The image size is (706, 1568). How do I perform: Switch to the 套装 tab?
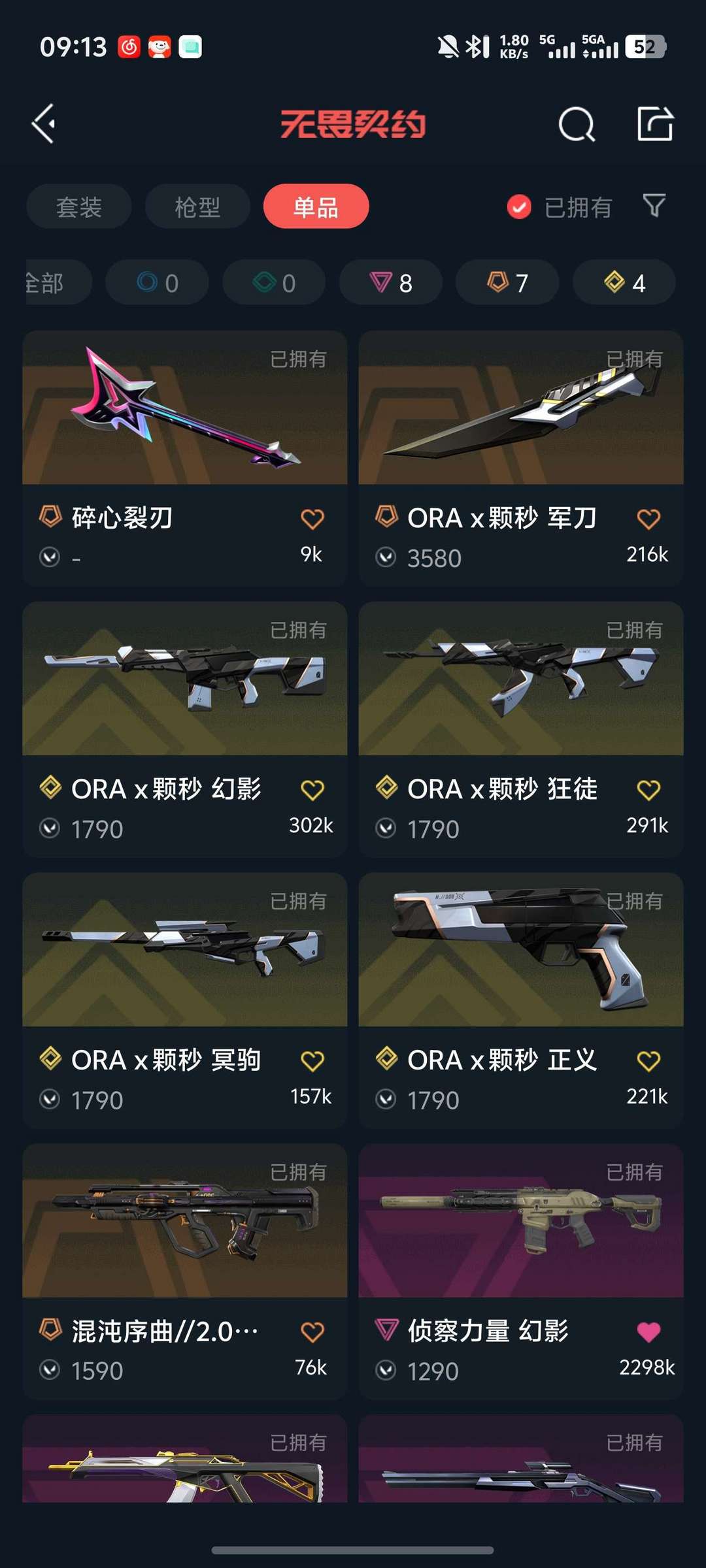79,206
